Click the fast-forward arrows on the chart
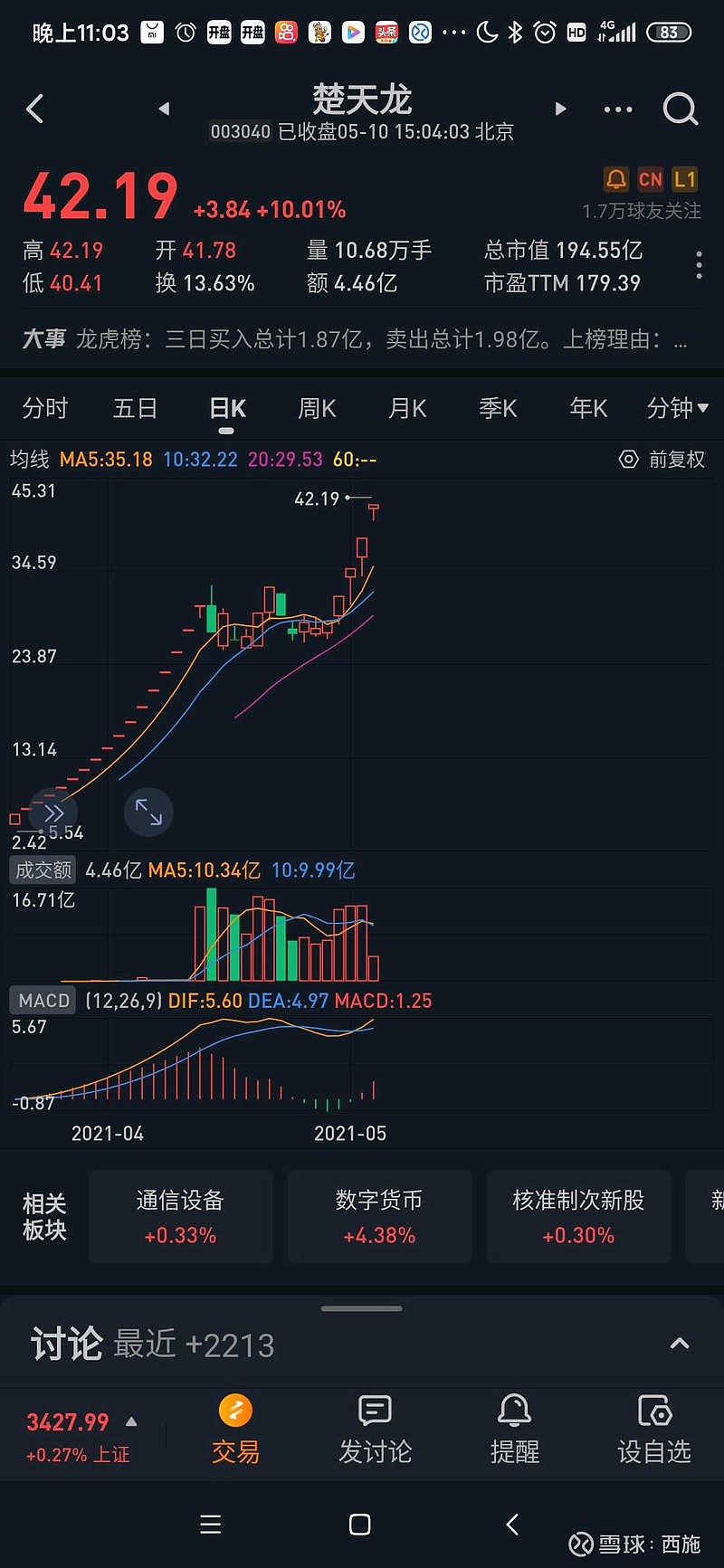 coord(54,812)
